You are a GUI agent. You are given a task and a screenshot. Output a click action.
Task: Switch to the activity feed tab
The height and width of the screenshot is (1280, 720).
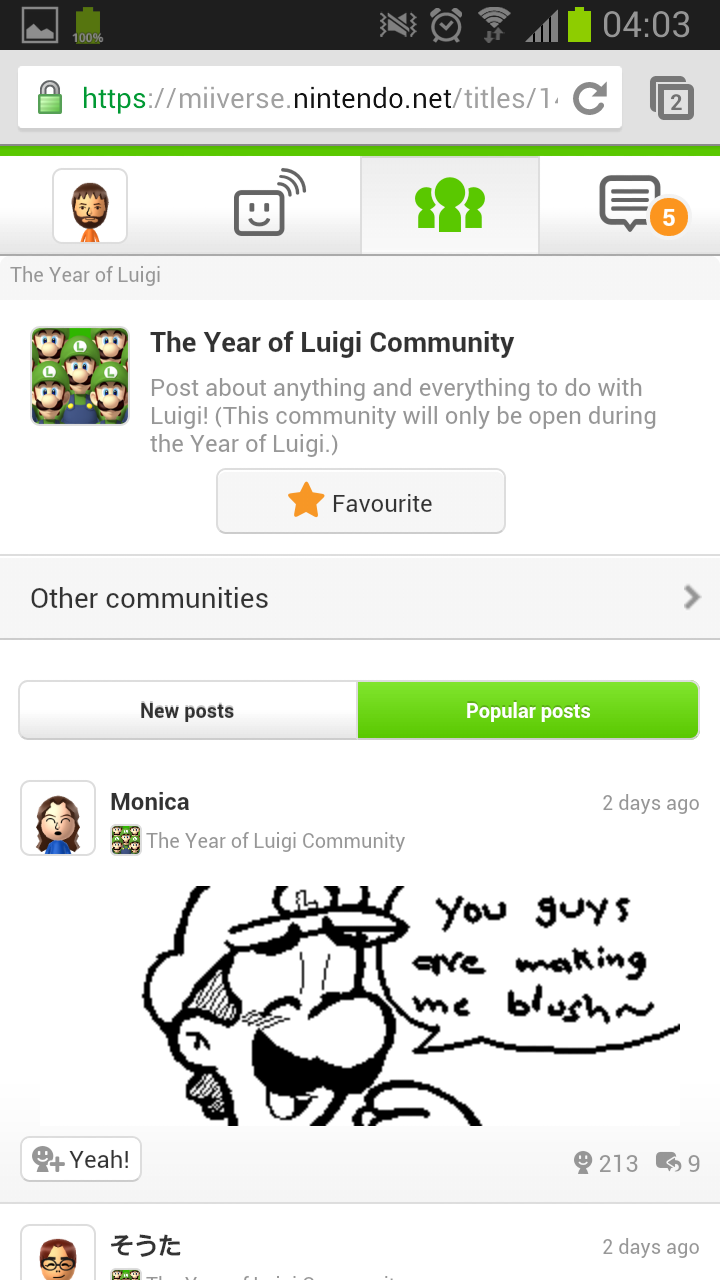point(269,206)
